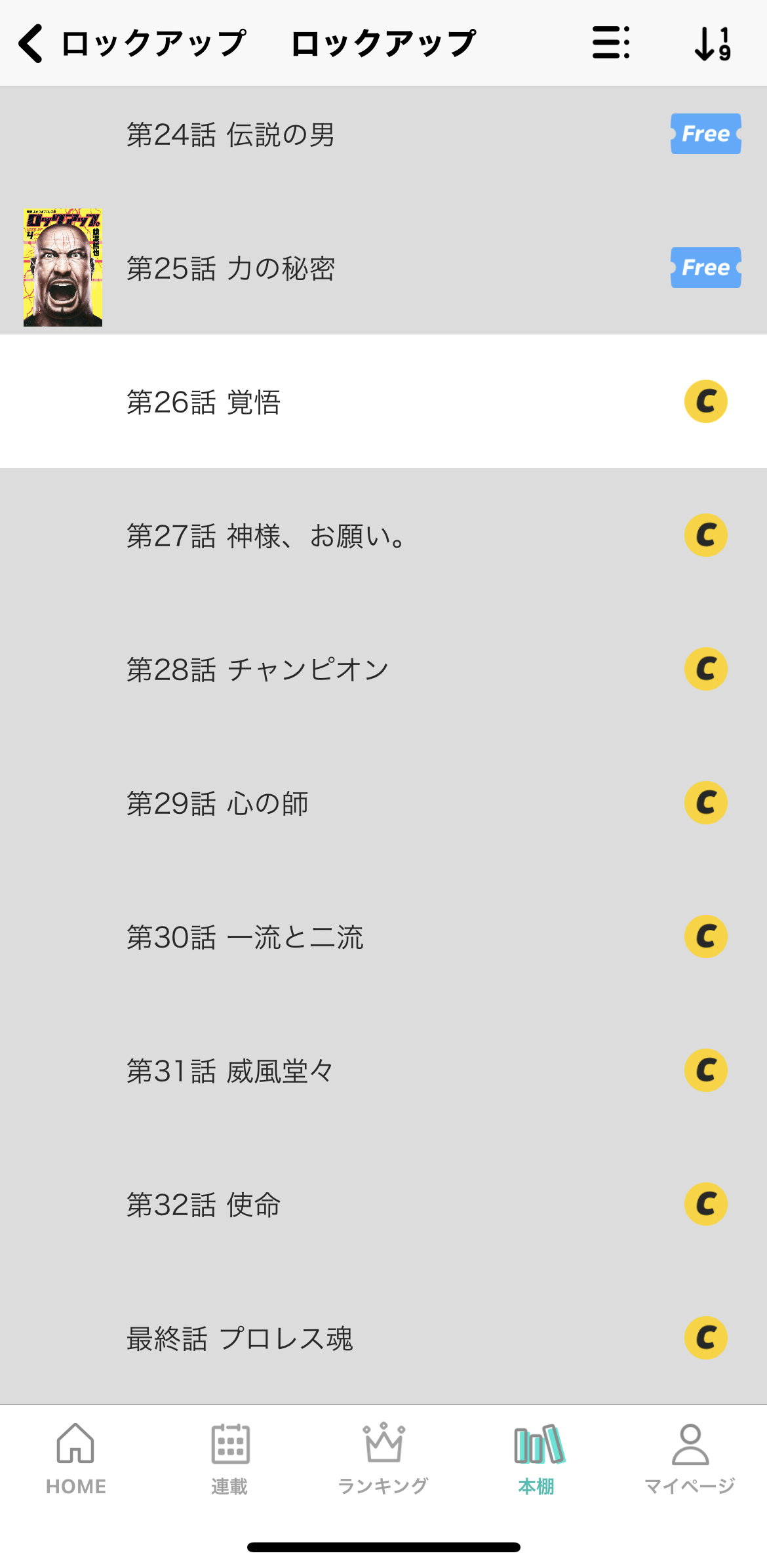Select the 本棚 tab

click(537, 1458)
